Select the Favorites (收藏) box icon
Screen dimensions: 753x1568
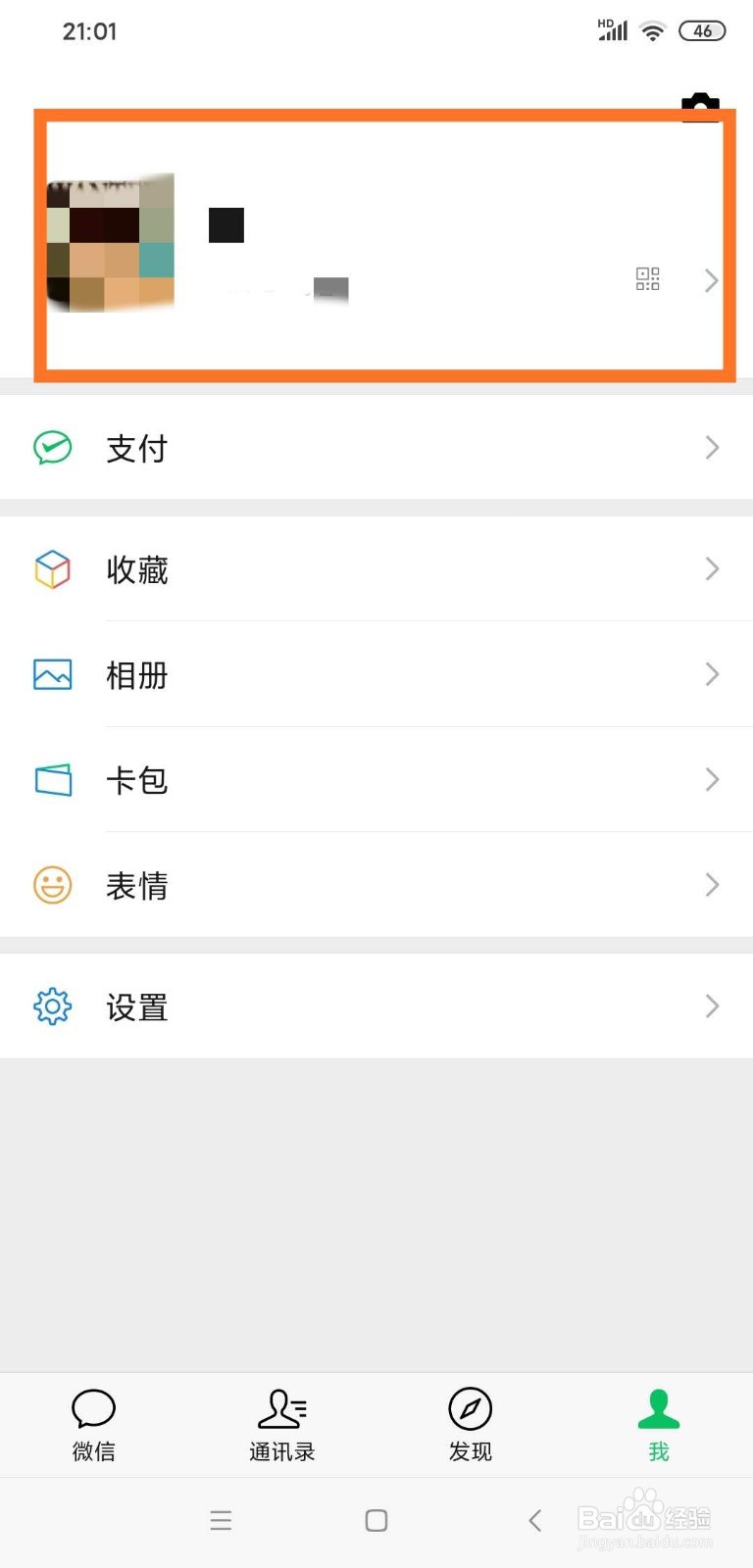click(x=51, y=569)
